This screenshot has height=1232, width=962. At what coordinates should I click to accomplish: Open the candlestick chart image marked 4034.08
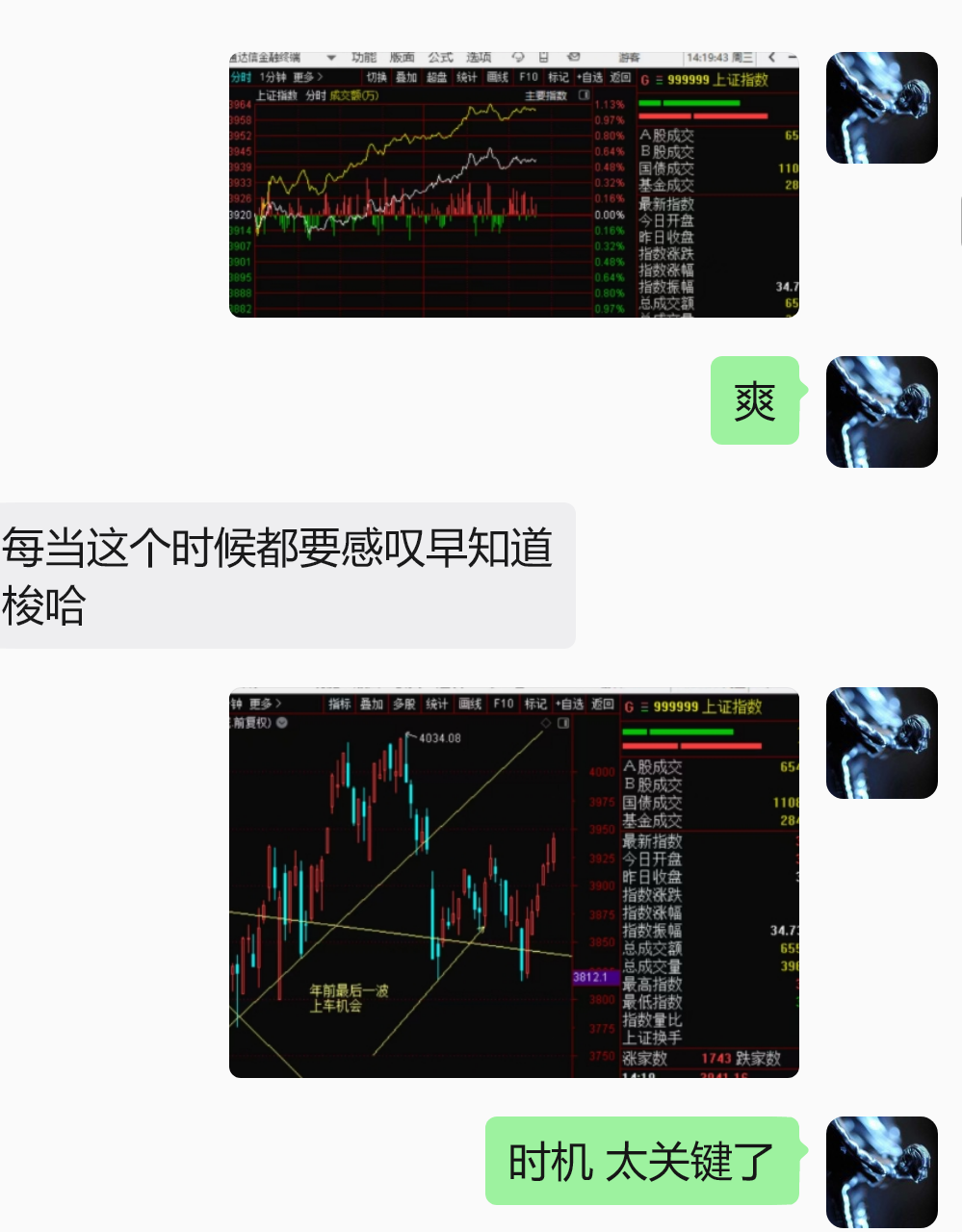pyautogui.click(x=513, y=883)
